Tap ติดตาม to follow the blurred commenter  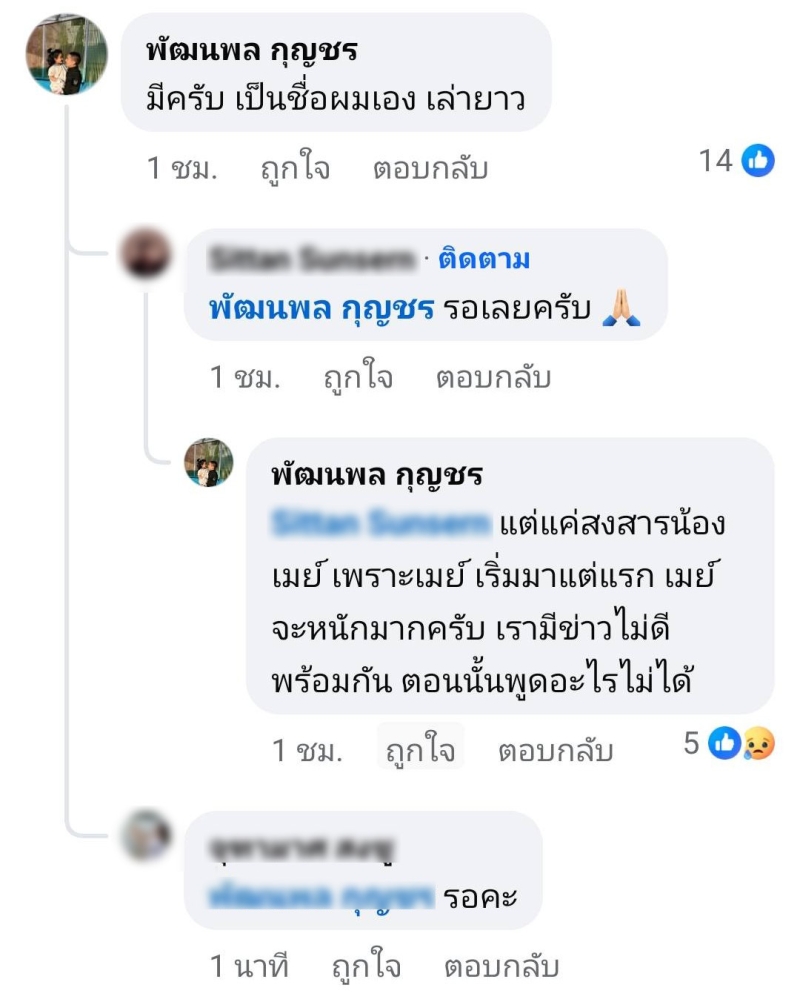(484, 260)
